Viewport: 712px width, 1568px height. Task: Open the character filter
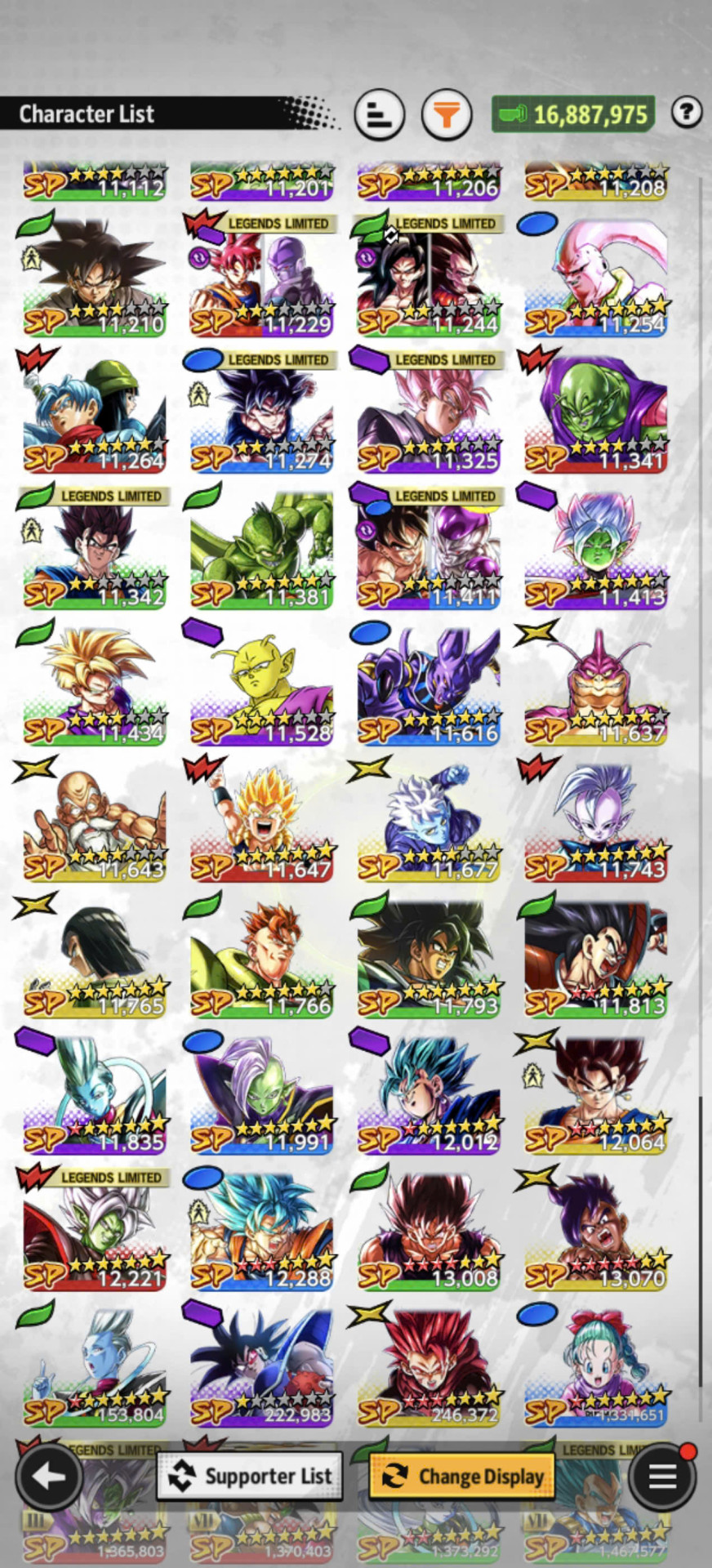[447, 114]
